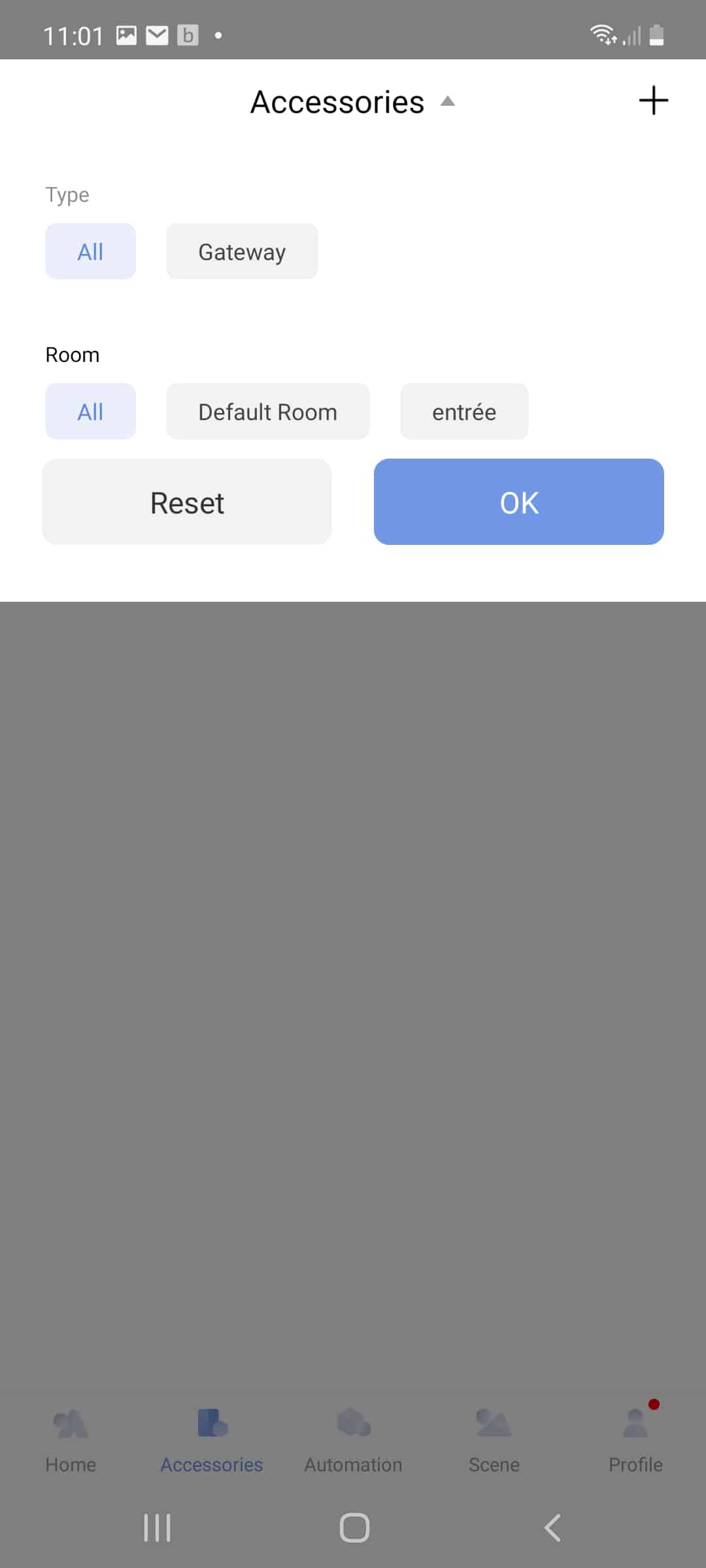Confirm filters with OK

[519, 502]
